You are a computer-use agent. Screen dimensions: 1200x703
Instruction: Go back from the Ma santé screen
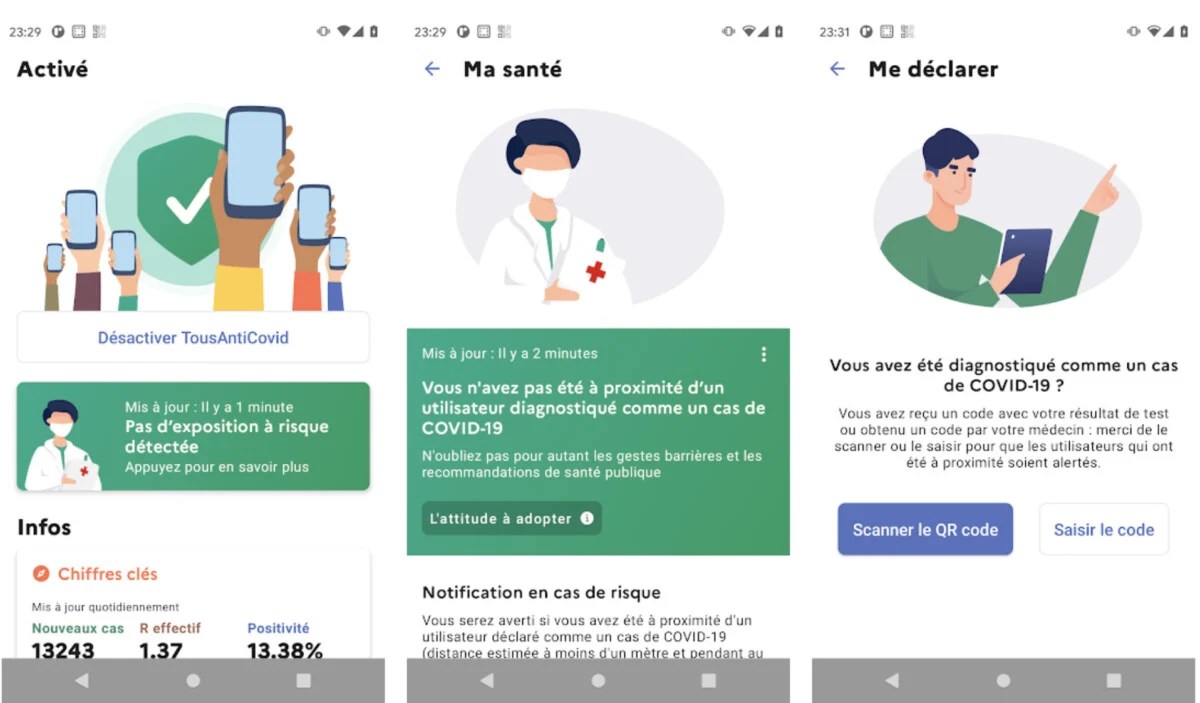tap(432, 69)
